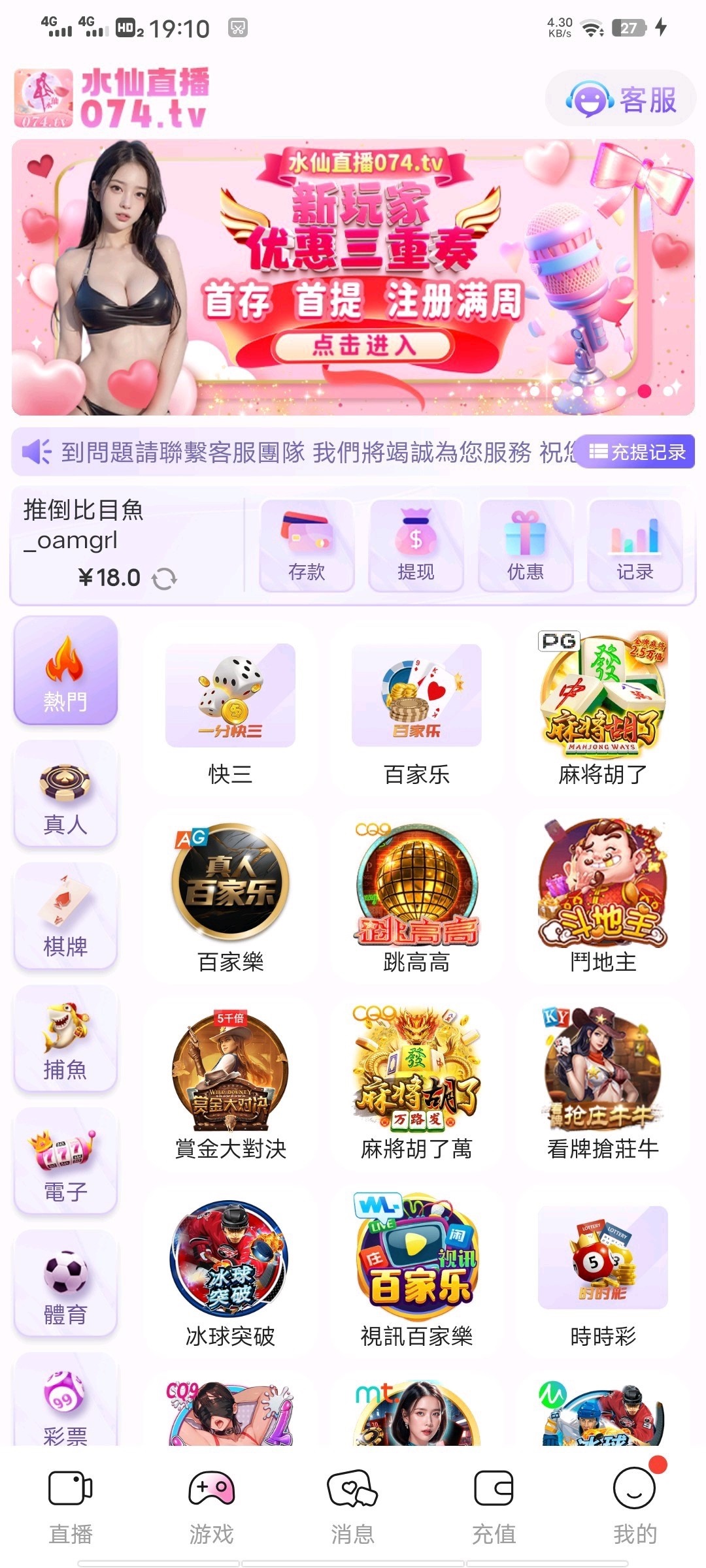Open the 记录 history button

click(x=635, y=546)
